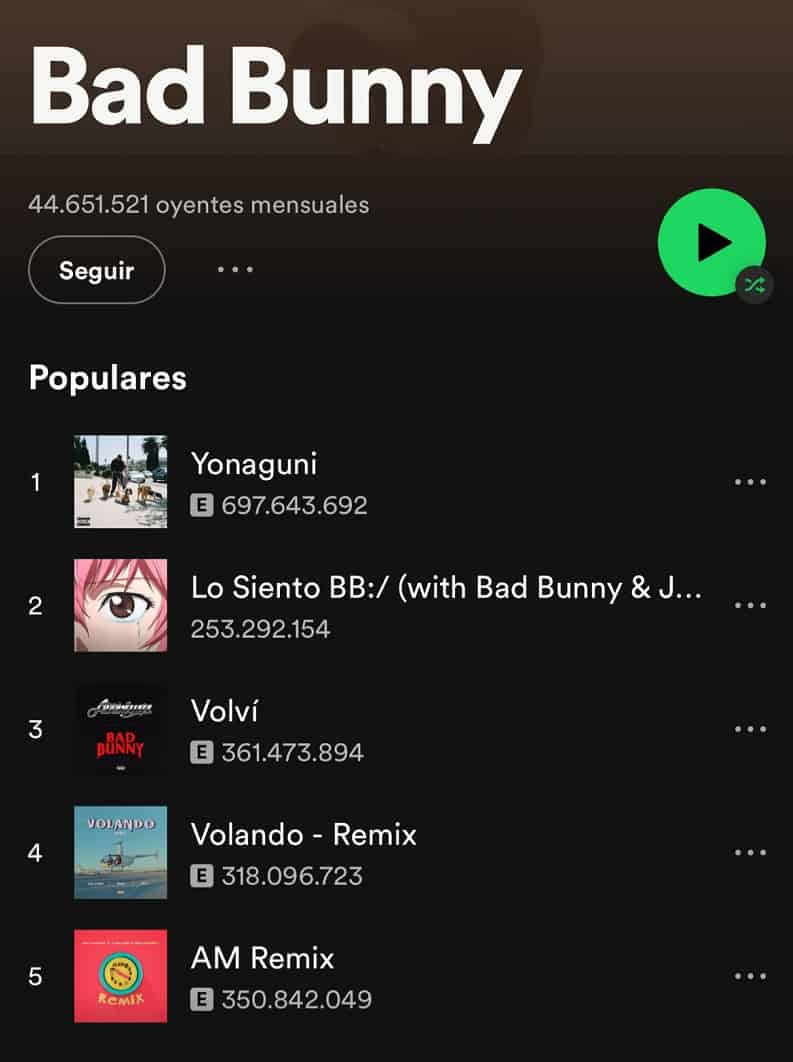
Task: Select the Populares section header
Action: [108, 377]
